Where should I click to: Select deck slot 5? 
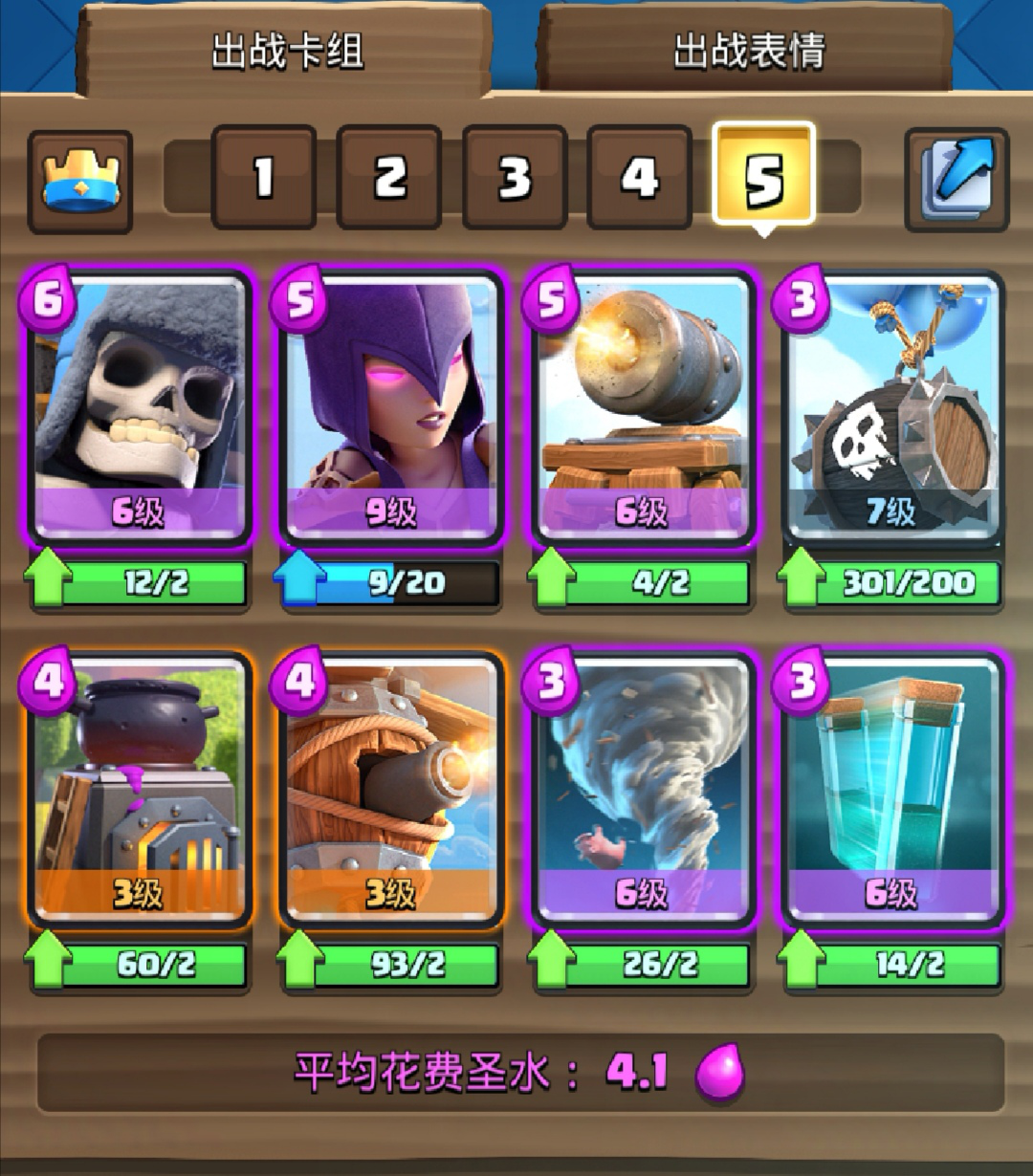tap(763, 176)
